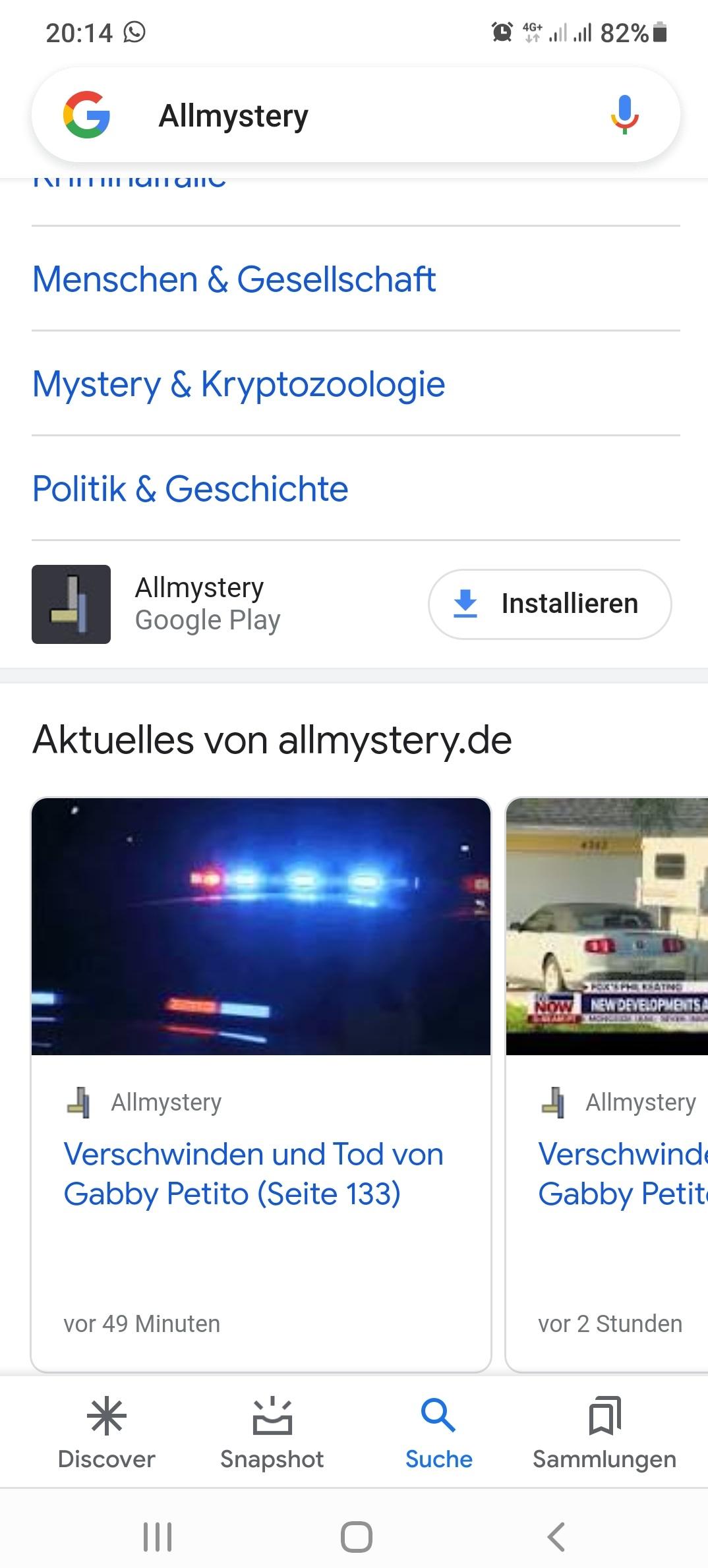The image size is (708, 1568).
Task: Tap the voice search microphone
Action: tap(624, 115)
